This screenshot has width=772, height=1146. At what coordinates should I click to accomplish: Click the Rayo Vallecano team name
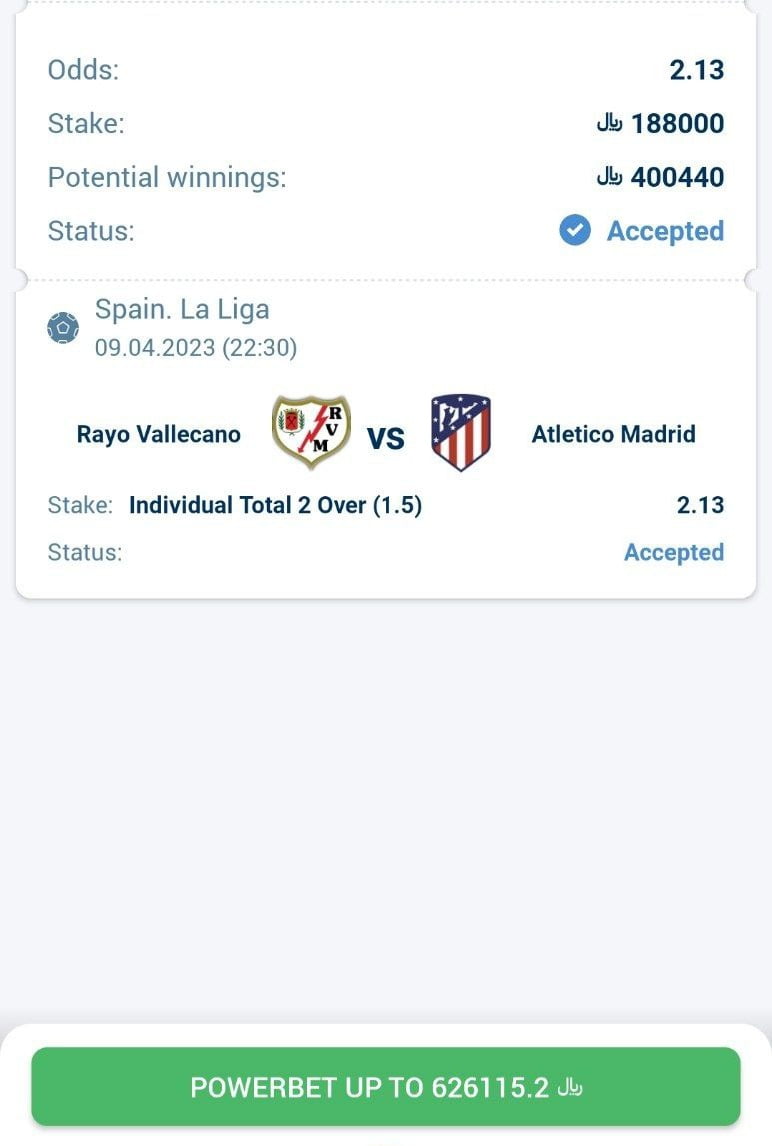click(157, 434)
